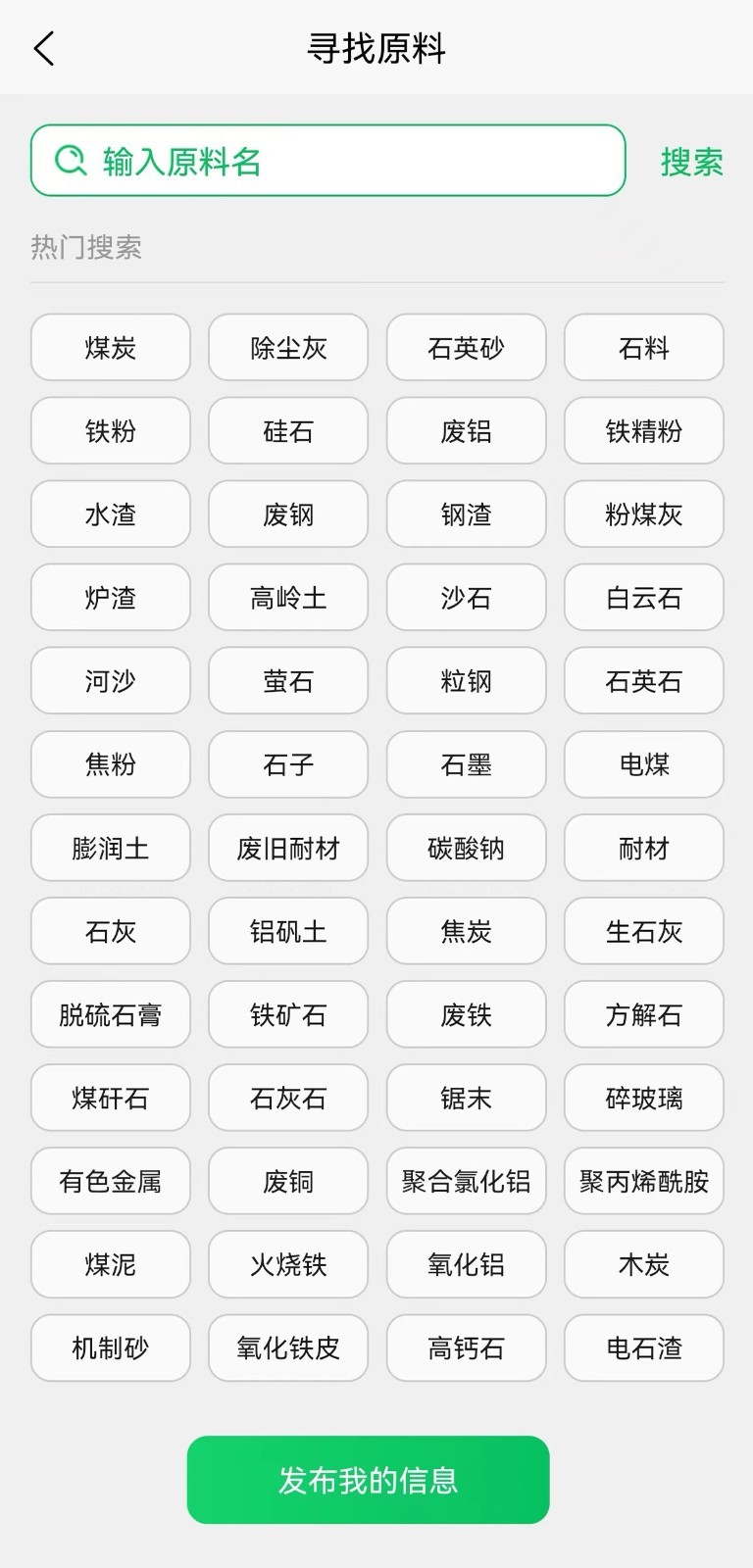
Task: Select the 废旧耐材 chip
Action: [288, 848]
